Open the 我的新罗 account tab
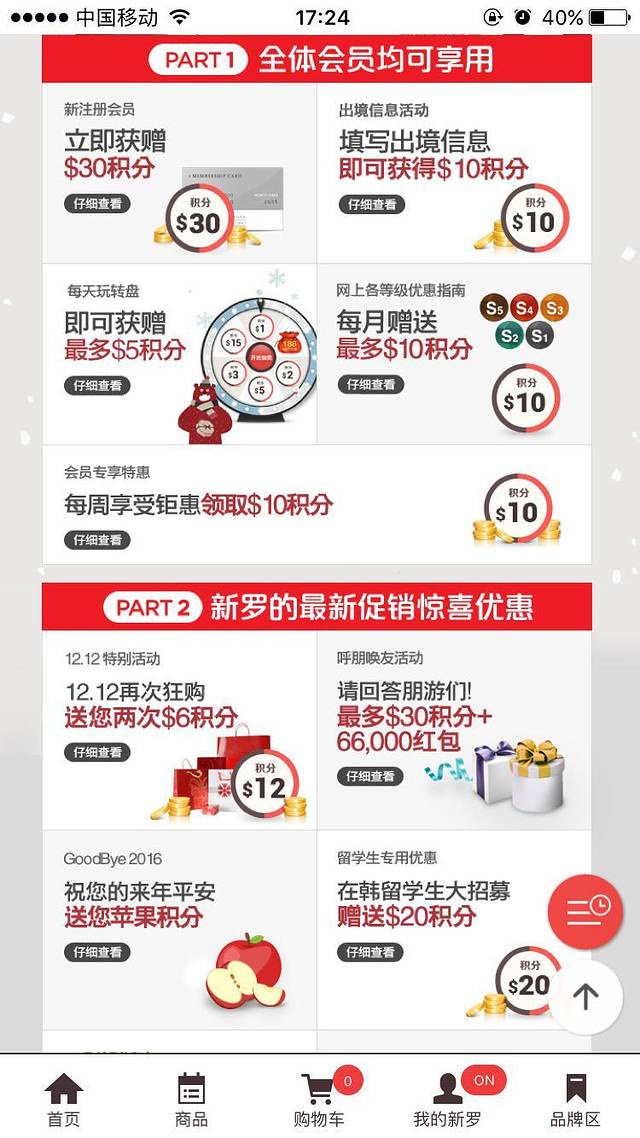 448,1099
